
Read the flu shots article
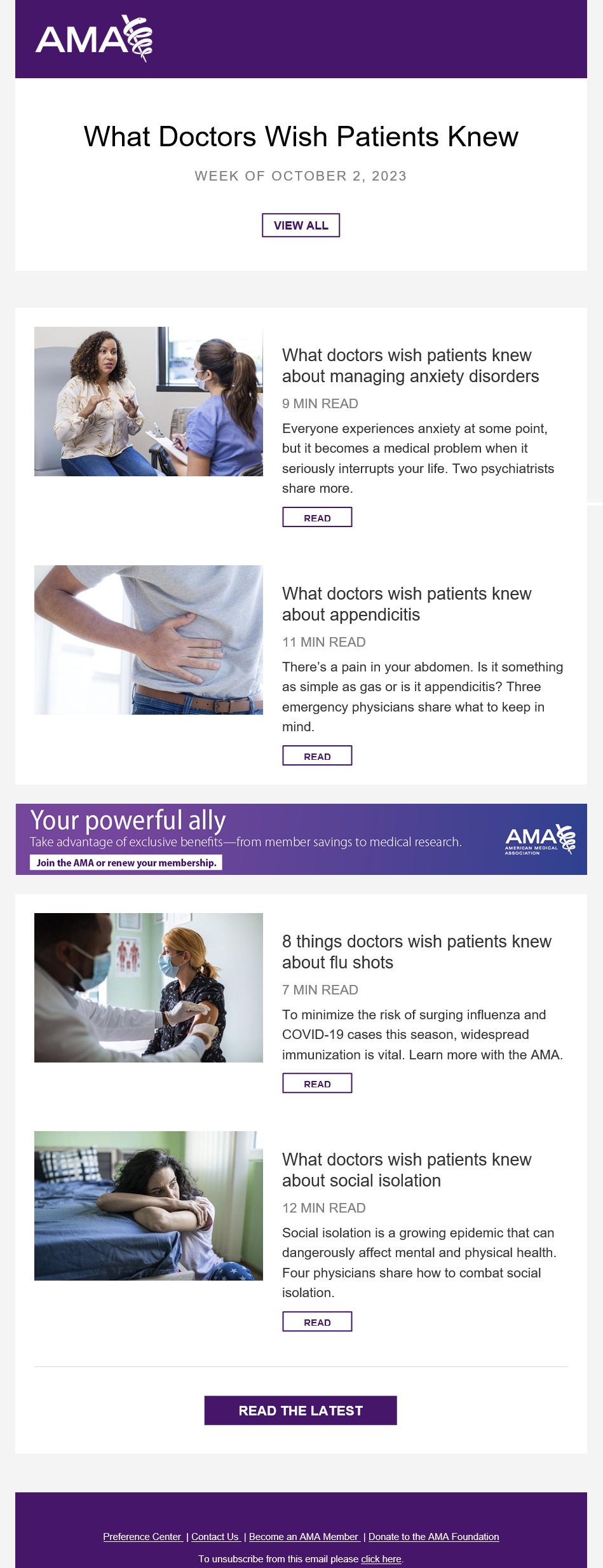(316, 1083)
